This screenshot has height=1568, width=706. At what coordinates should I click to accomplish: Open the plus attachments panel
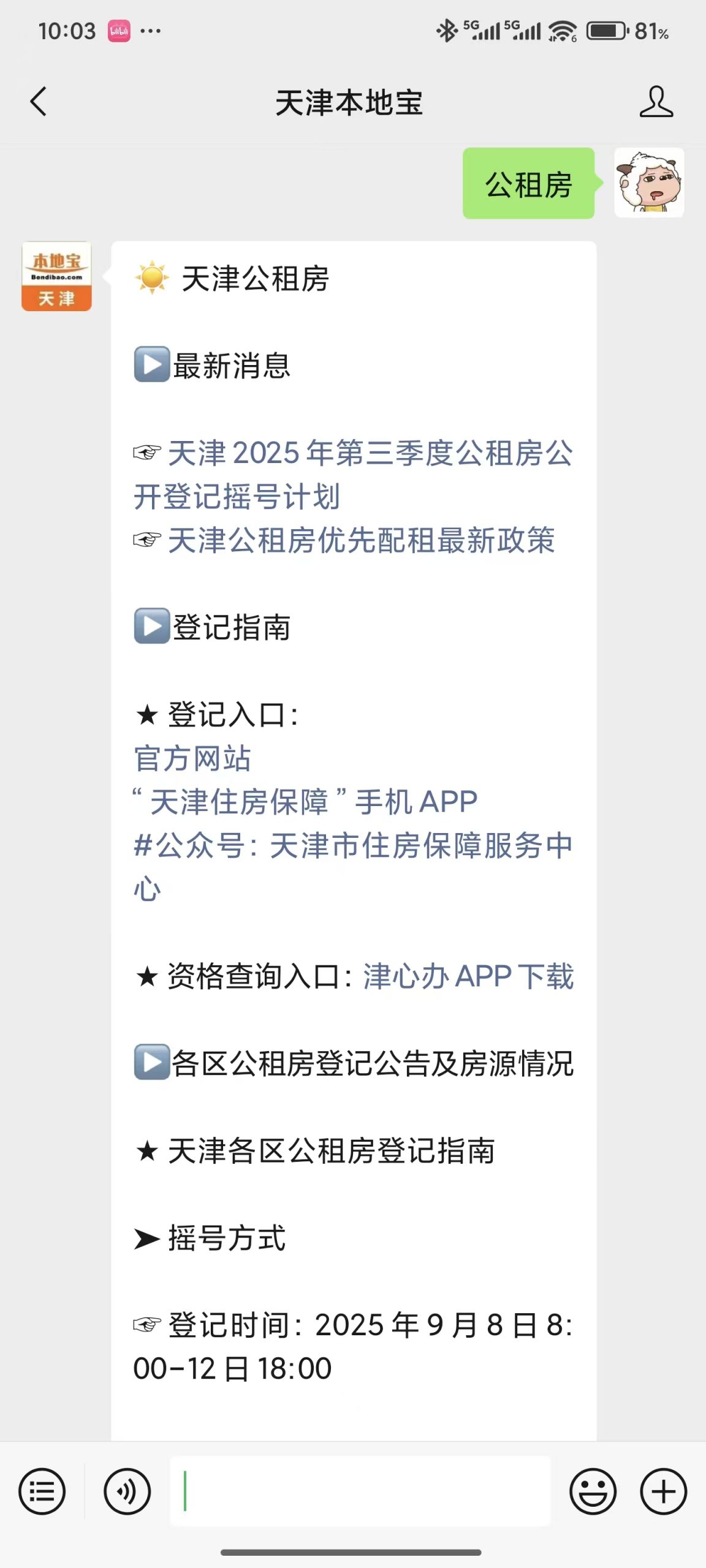pos(664,1491)
